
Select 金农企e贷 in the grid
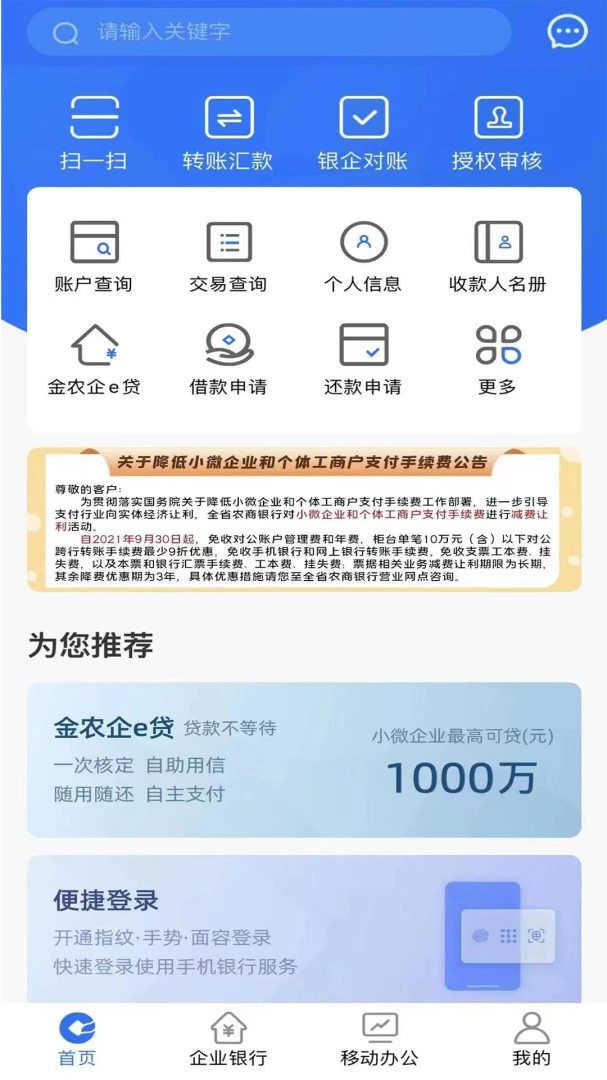(x=94, y=359)
